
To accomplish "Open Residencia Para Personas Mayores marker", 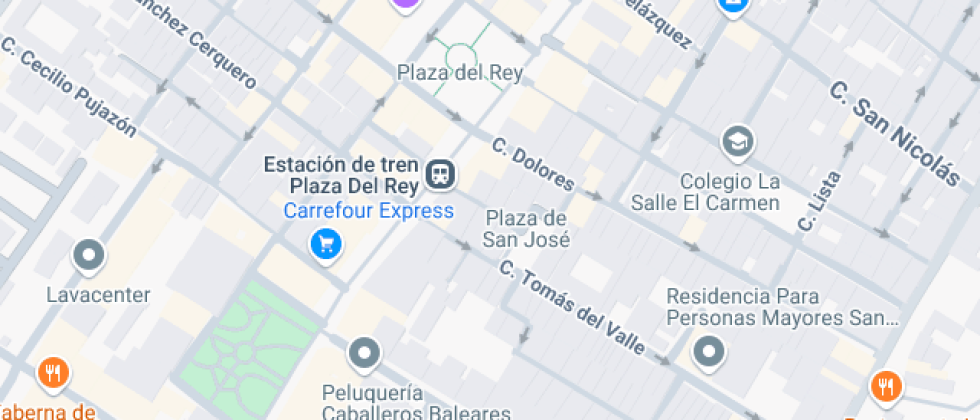I will click(x=709, y=351).
